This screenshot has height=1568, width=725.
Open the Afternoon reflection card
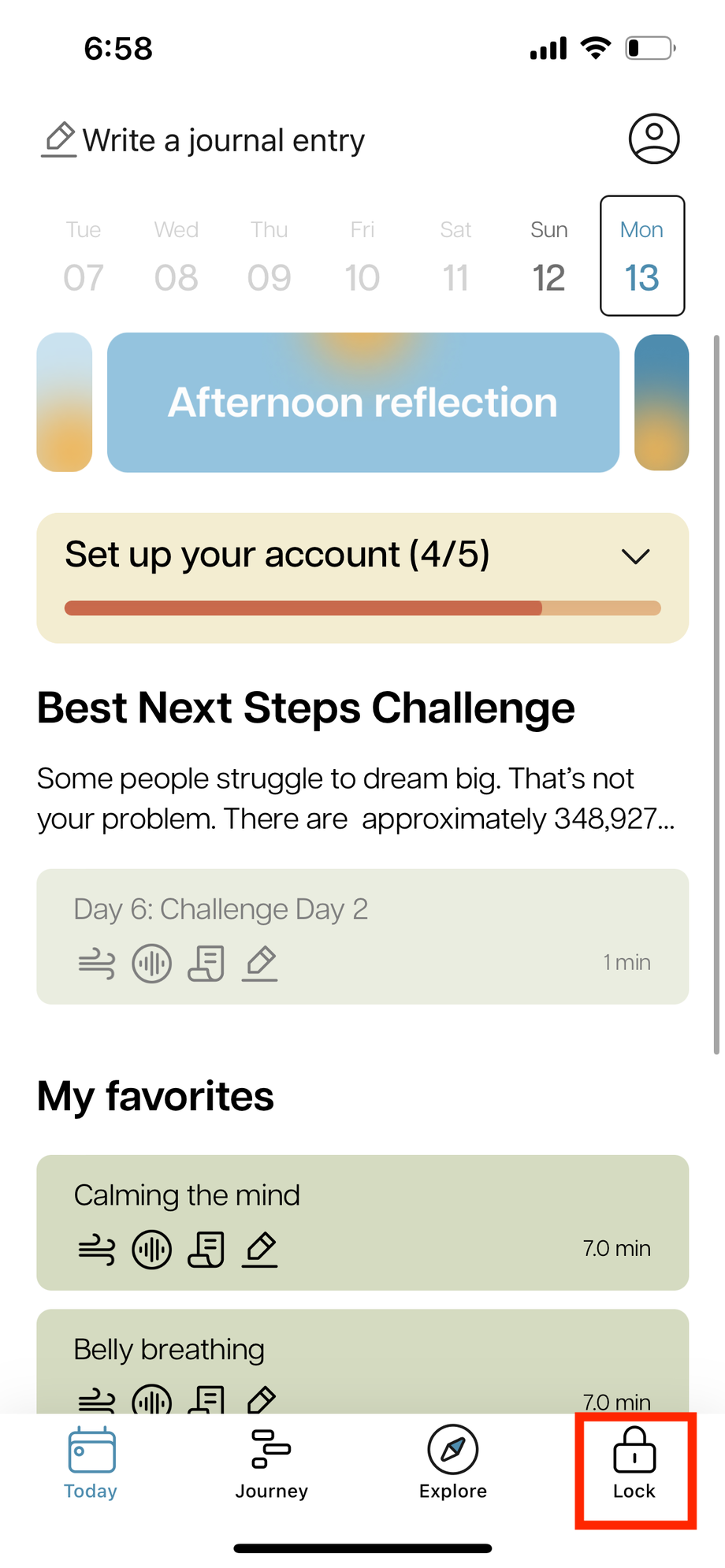click(x=362, y=403)
